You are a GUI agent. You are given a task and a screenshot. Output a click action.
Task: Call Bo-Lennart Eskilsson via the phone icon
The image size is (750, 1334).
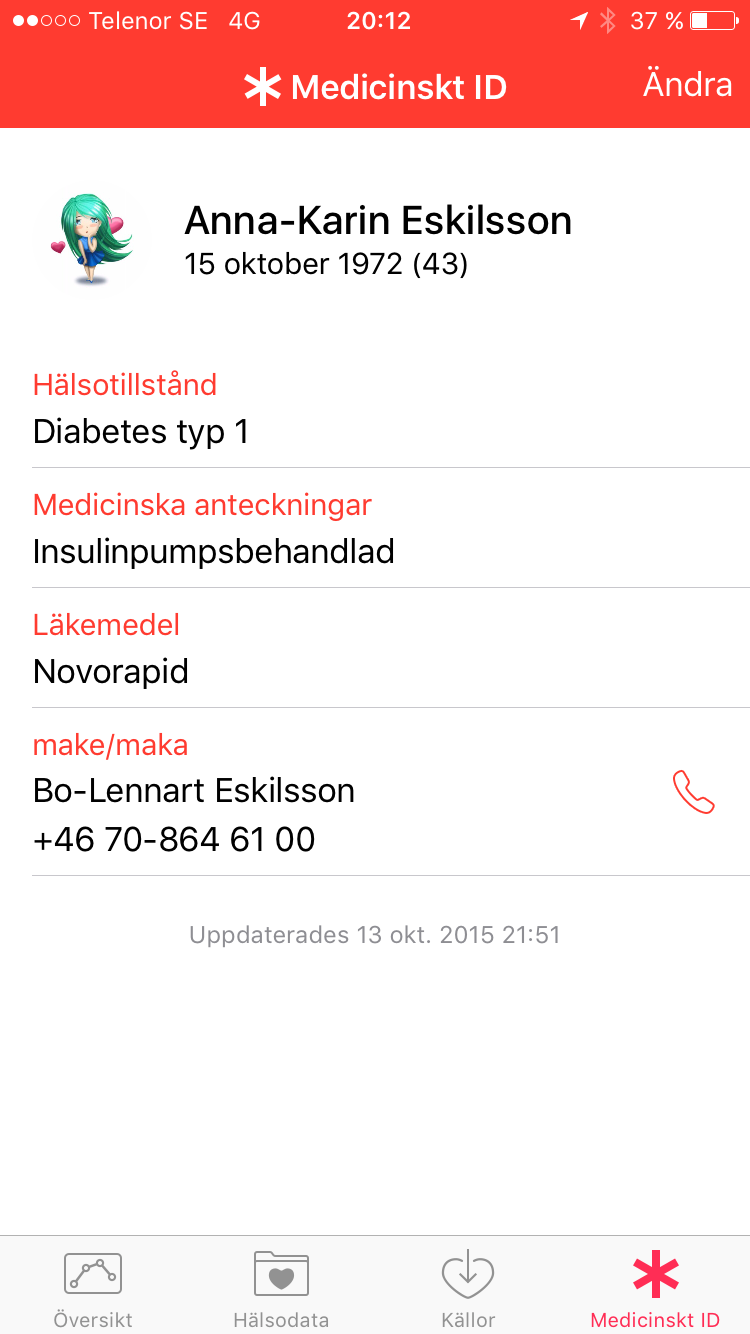(x=693, y=792)
